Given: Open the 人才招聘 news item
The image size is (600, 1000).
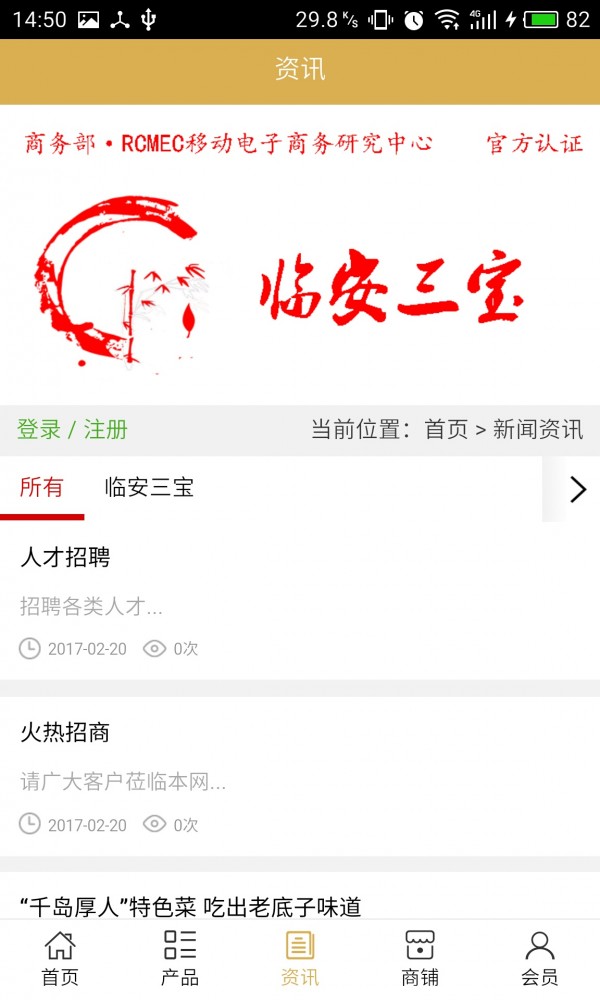Looking at the screenshot, I should click(65, 558).
